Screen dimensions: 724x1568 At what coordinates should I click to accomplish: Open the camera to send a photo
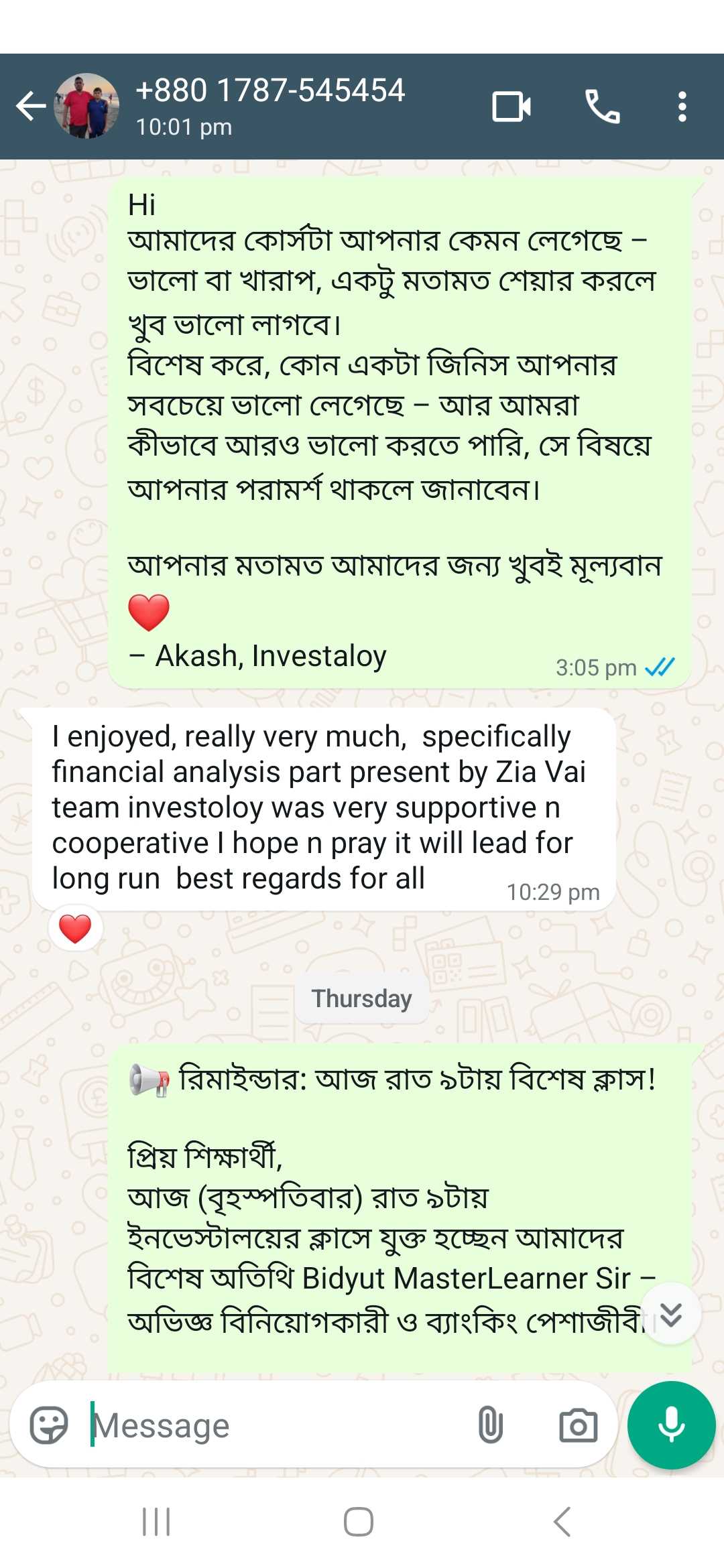[x=578, y=1425]
